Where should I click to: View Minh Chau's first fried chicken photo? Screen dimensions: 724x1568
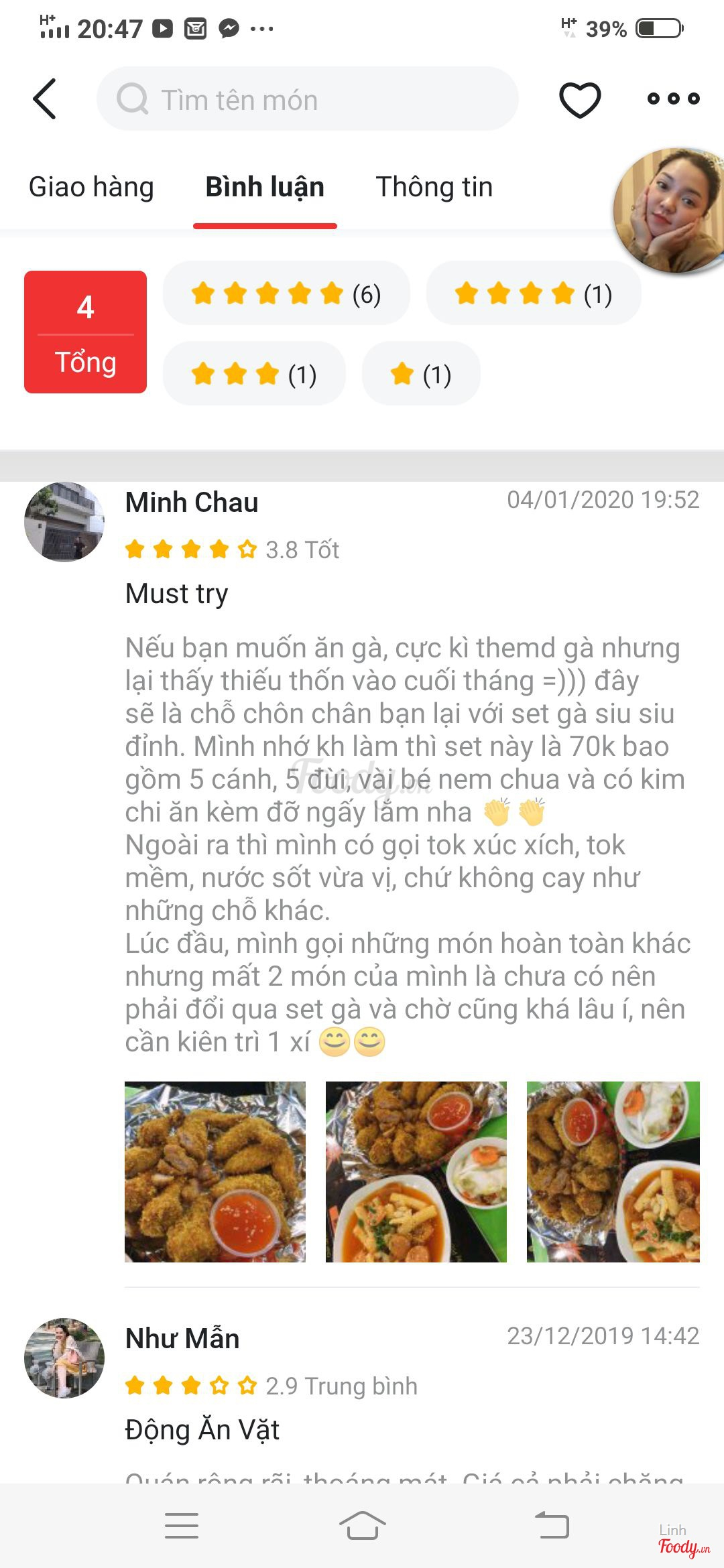point(215,1171)
